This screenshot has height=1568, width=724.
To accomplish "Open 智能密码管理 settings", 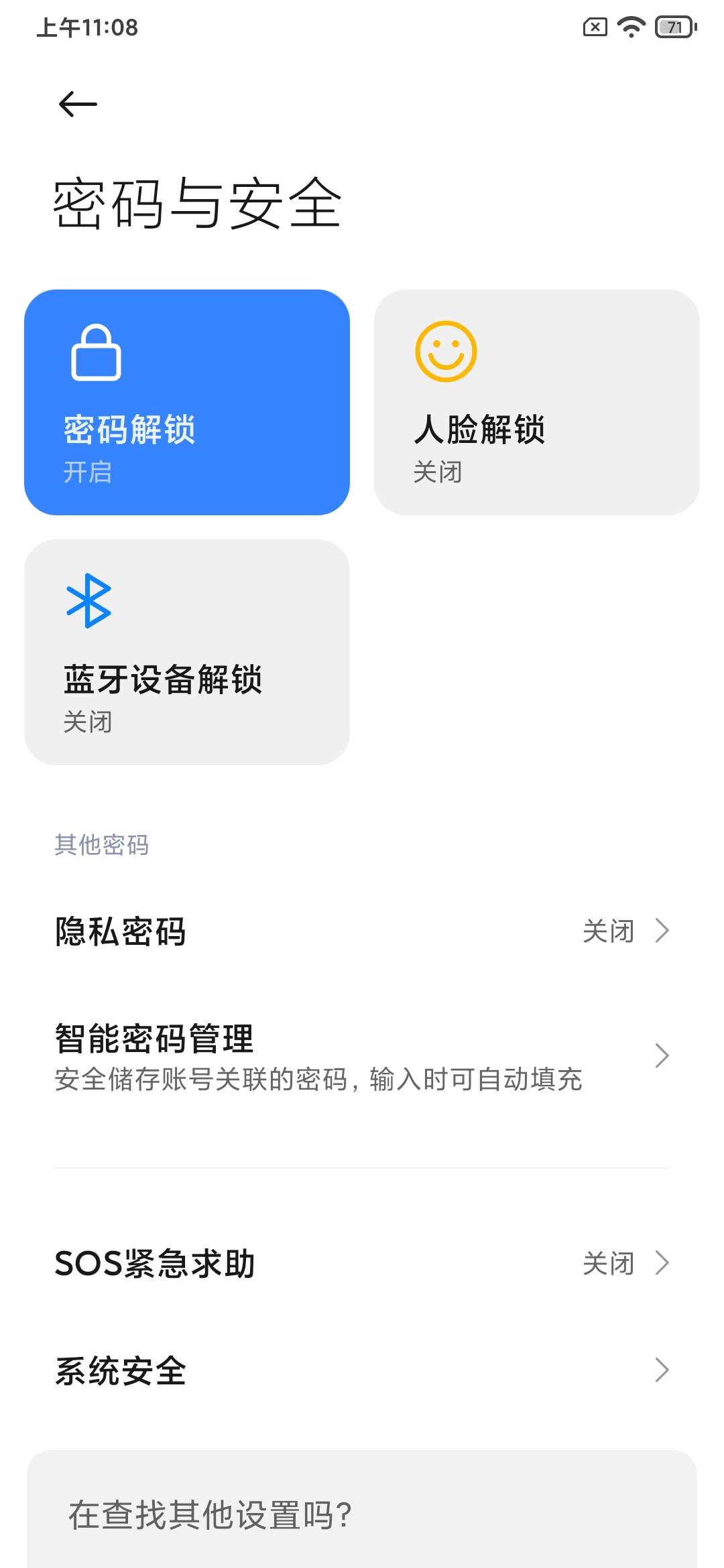I will tap(362, 1056).
